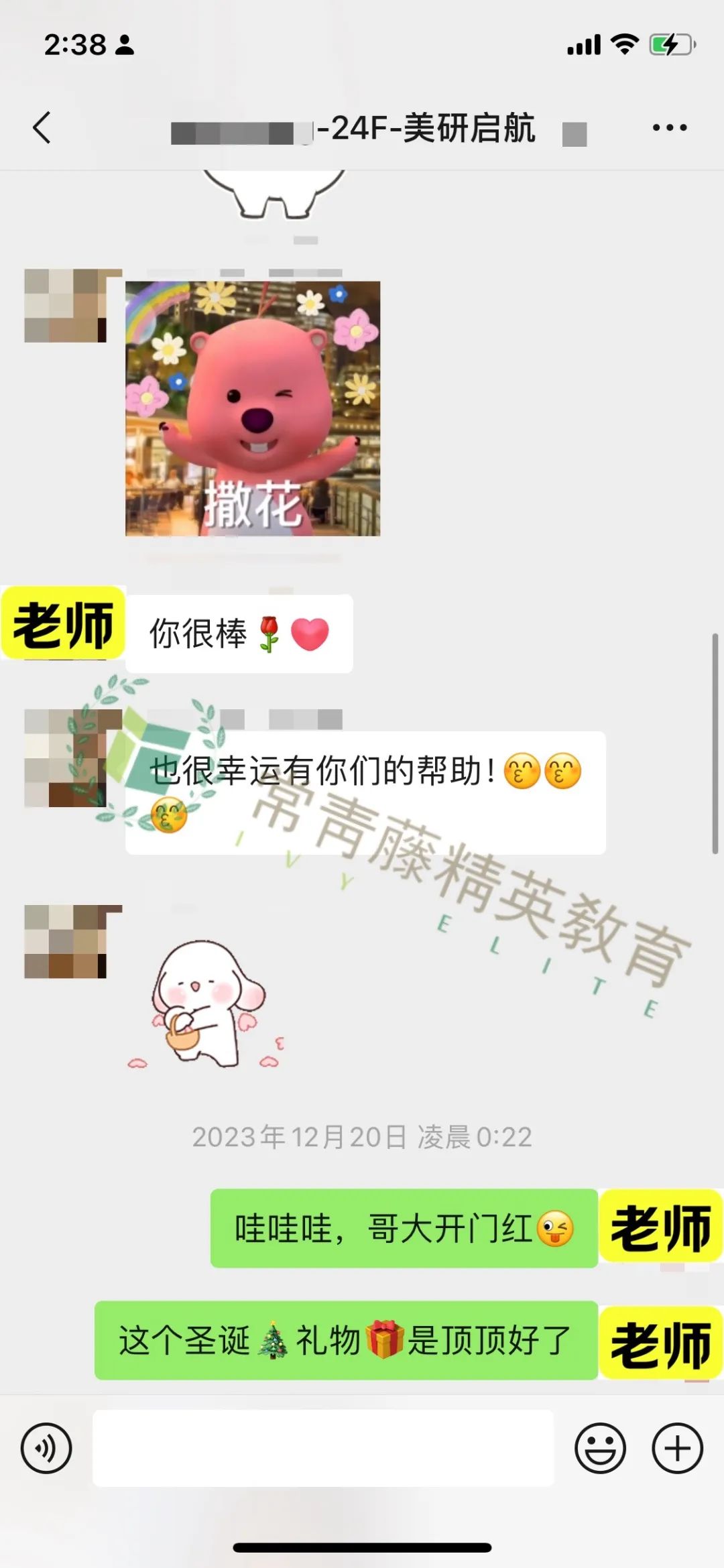This screenshot has width=724, height=1568.
Task: Switch to voice message input
Action: point(46,1448)
